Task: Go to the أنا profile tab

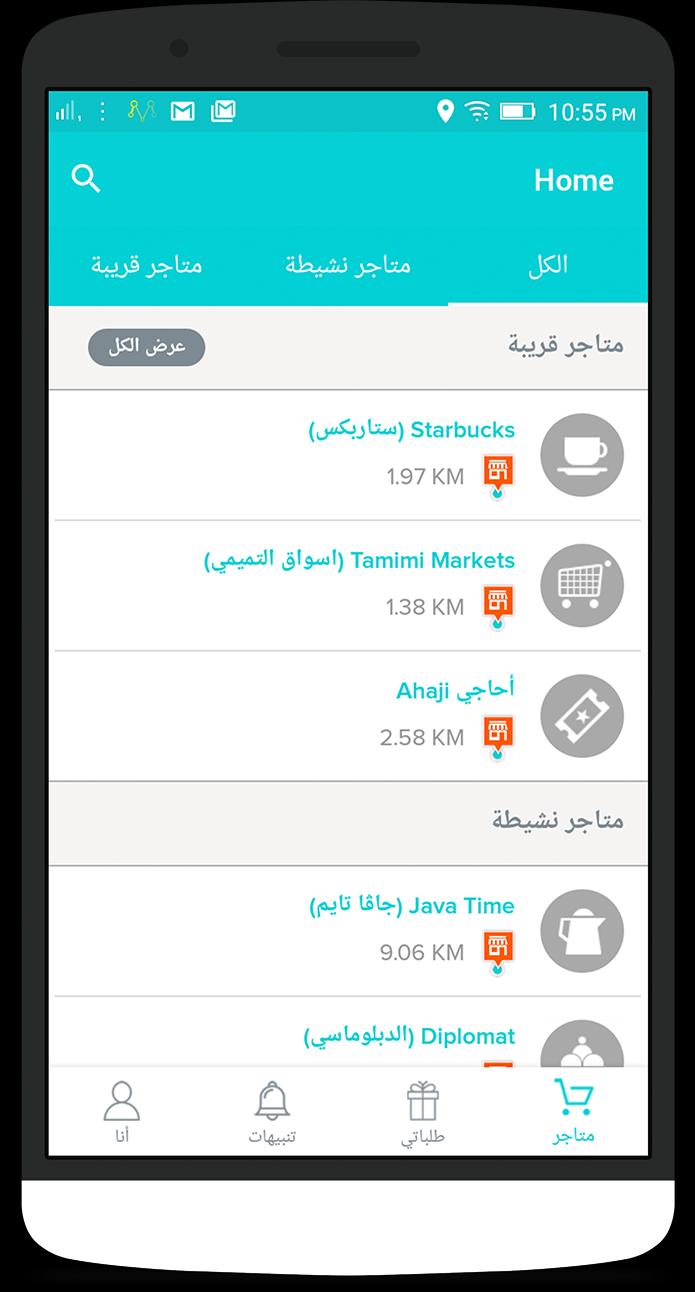Action: (121, 1111)
